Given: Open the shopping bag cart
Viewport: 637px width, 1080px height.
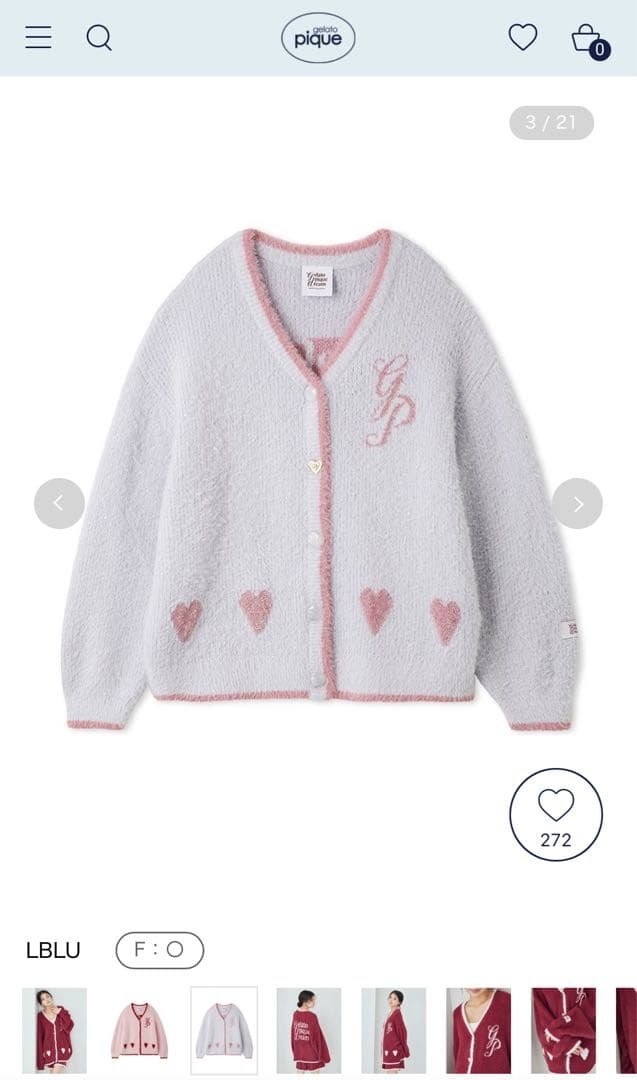Looking at the screenshot, I should click(588, 40).
